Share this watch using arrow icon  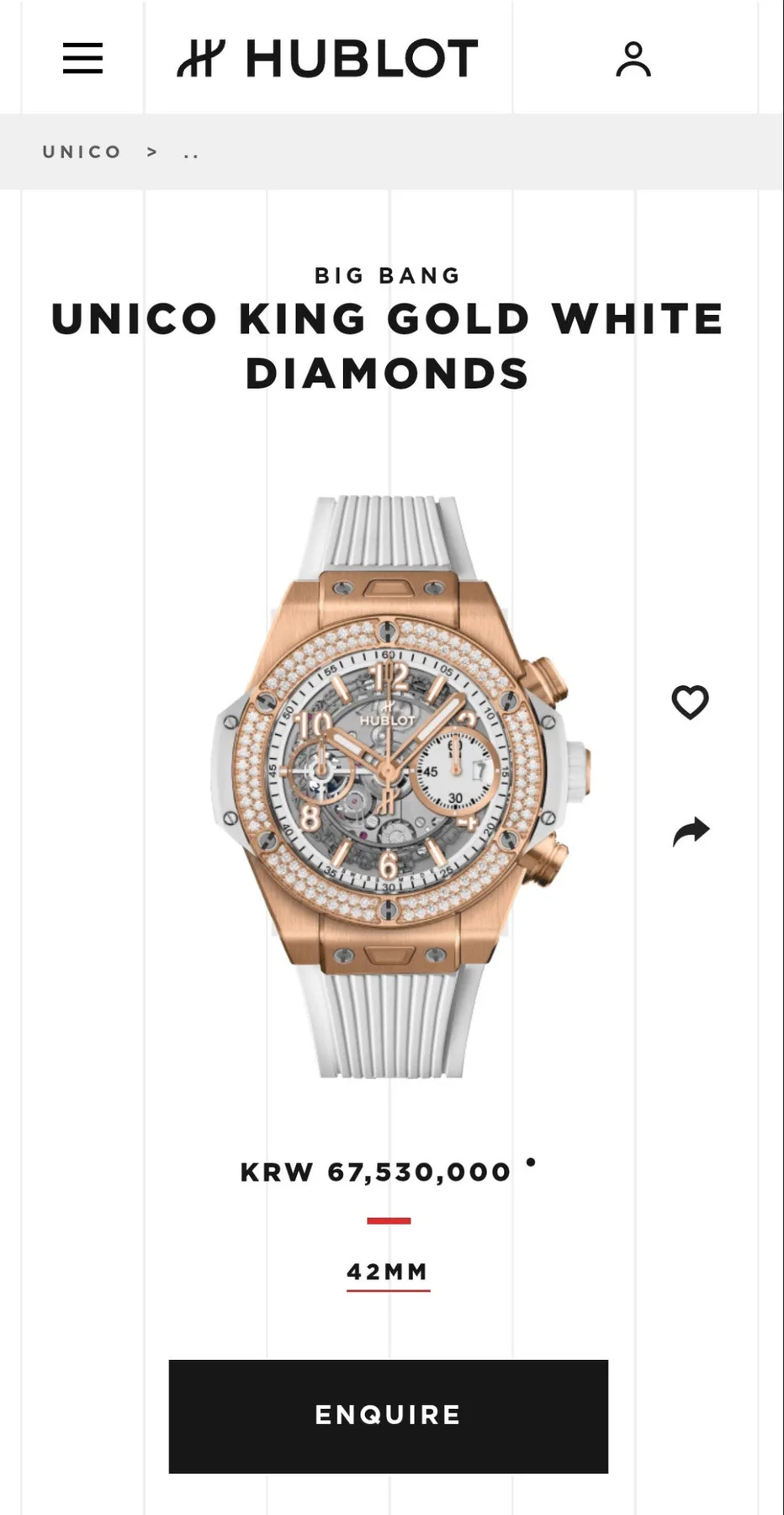click(x=691, y=831)
